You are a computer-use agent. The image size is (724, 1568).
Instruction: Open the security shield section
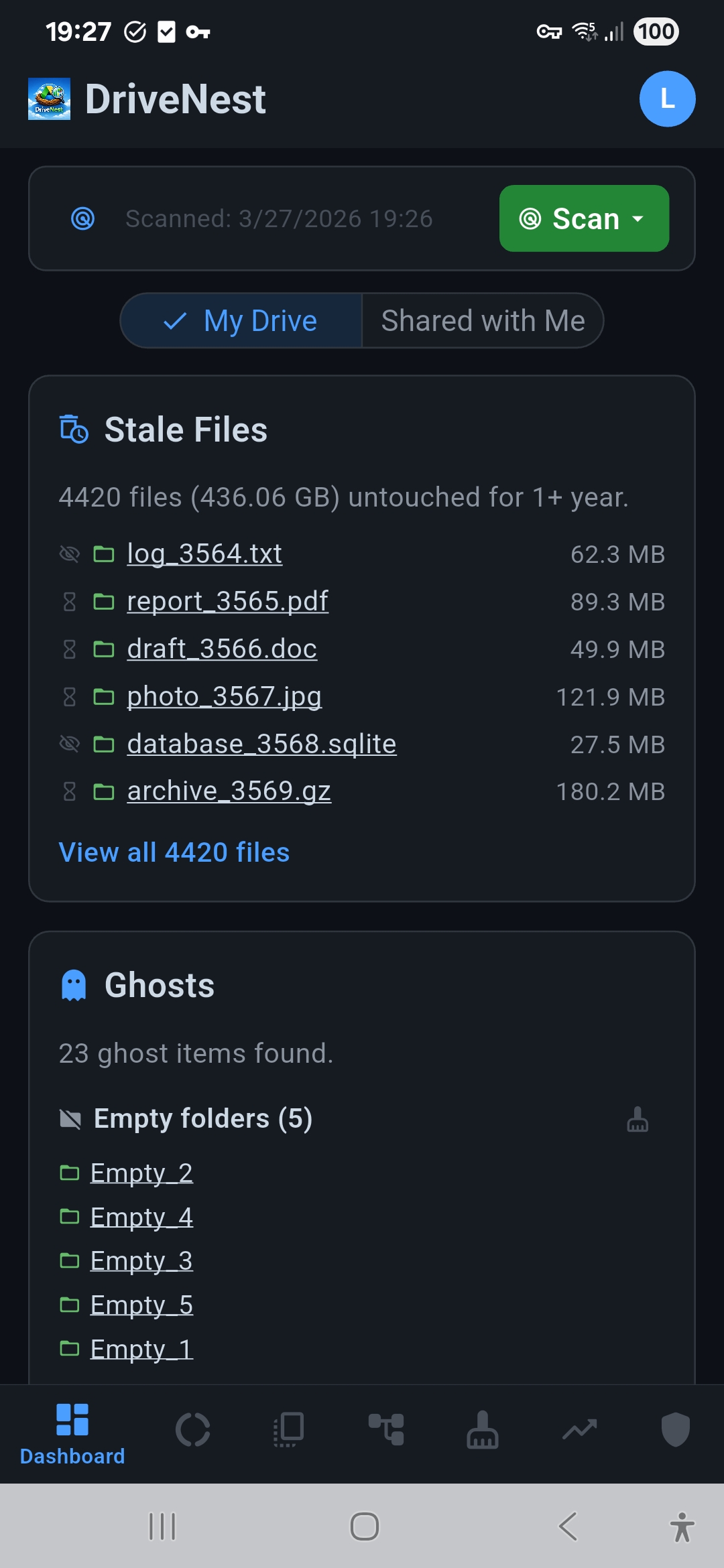[x=675, y=1429]
